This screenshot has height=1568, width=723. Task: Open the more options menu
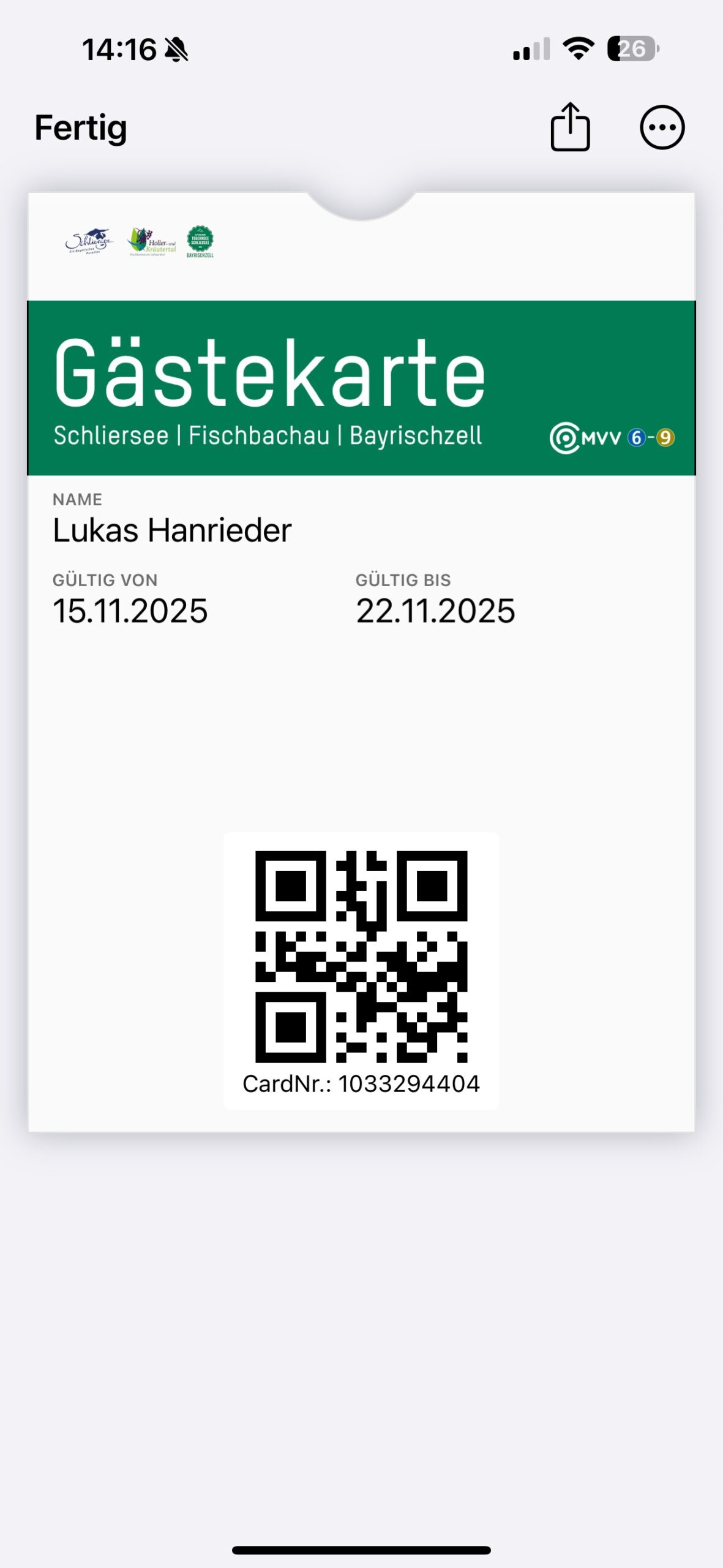(662, 127)
